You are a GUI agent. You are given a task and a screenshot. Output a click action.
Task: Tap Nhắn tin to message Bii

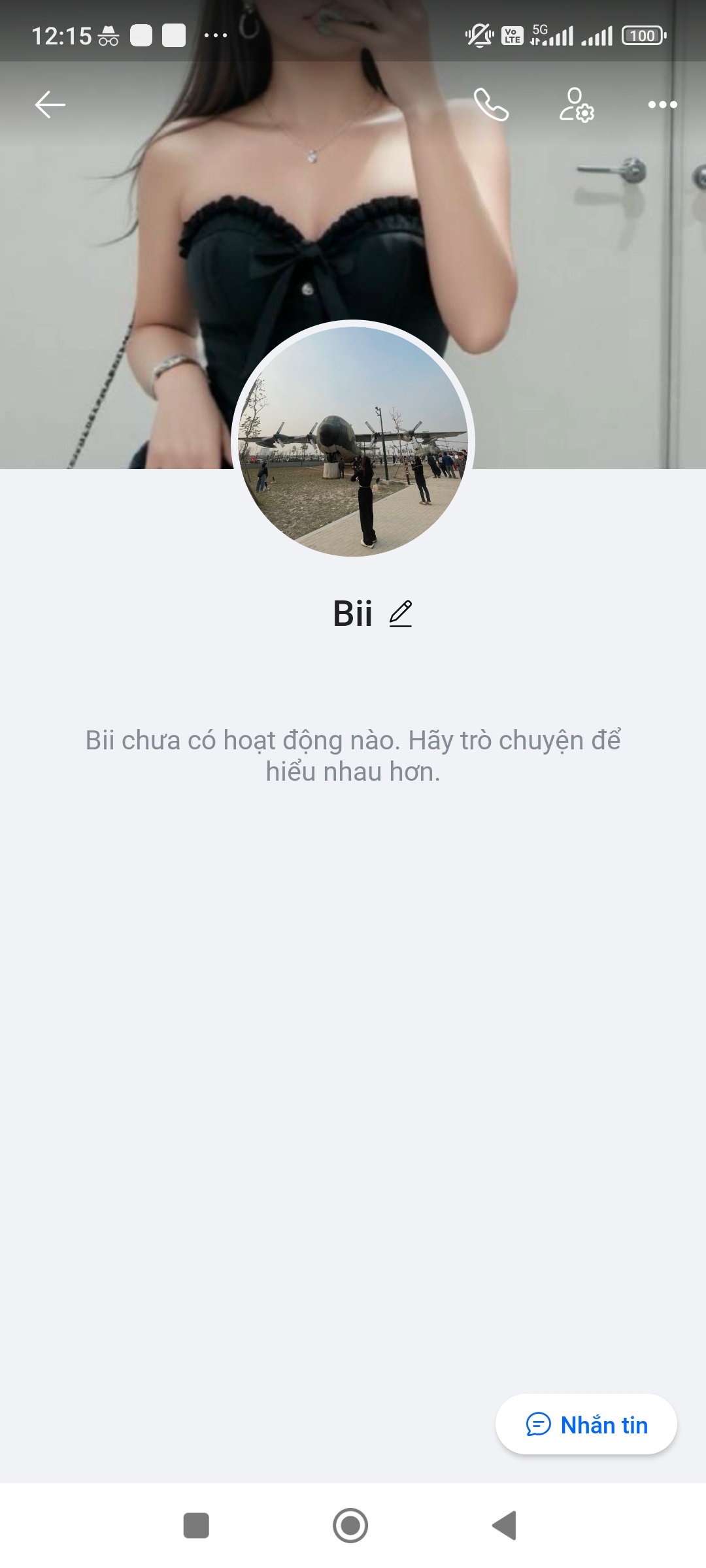click(x=586, y=1425)
